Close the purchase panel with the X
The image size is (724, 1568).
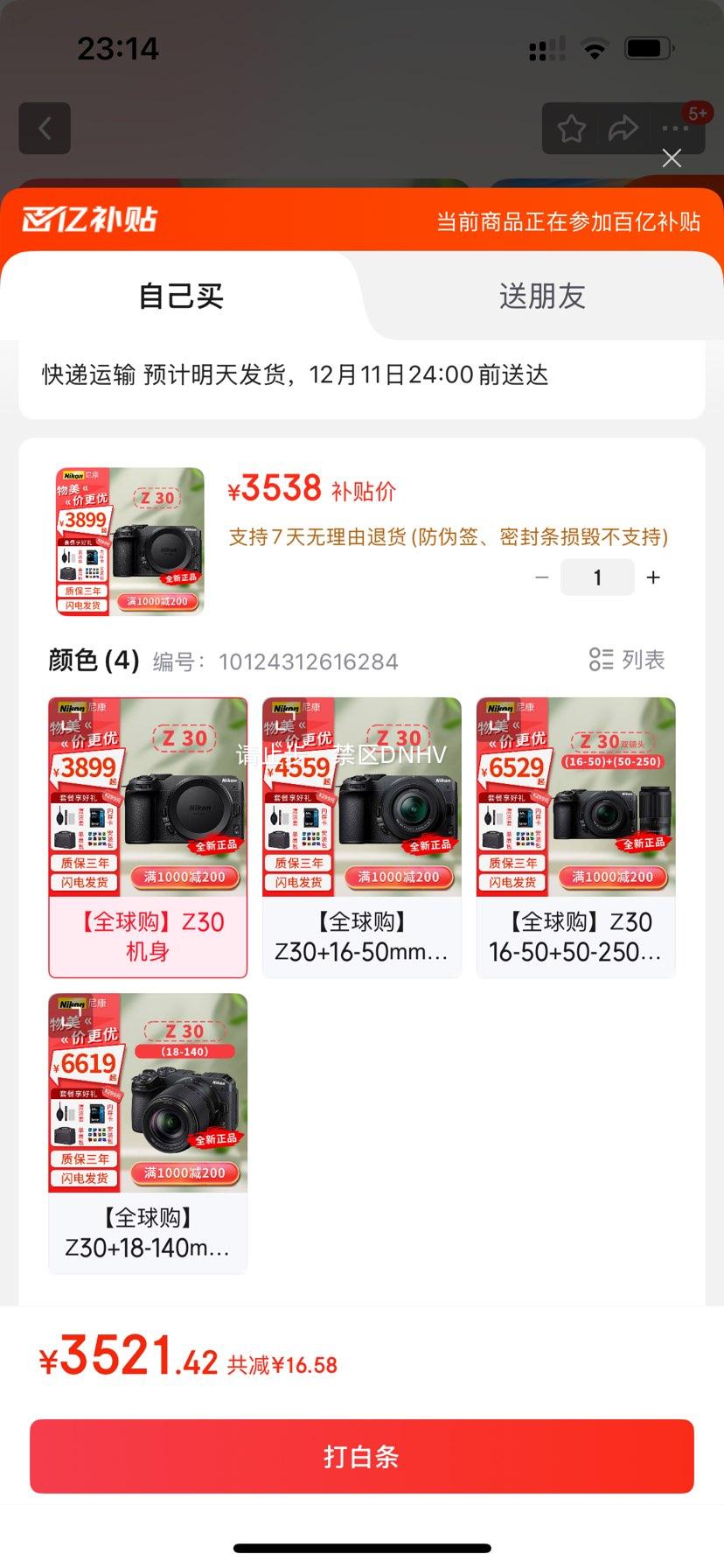pos(672,158)
